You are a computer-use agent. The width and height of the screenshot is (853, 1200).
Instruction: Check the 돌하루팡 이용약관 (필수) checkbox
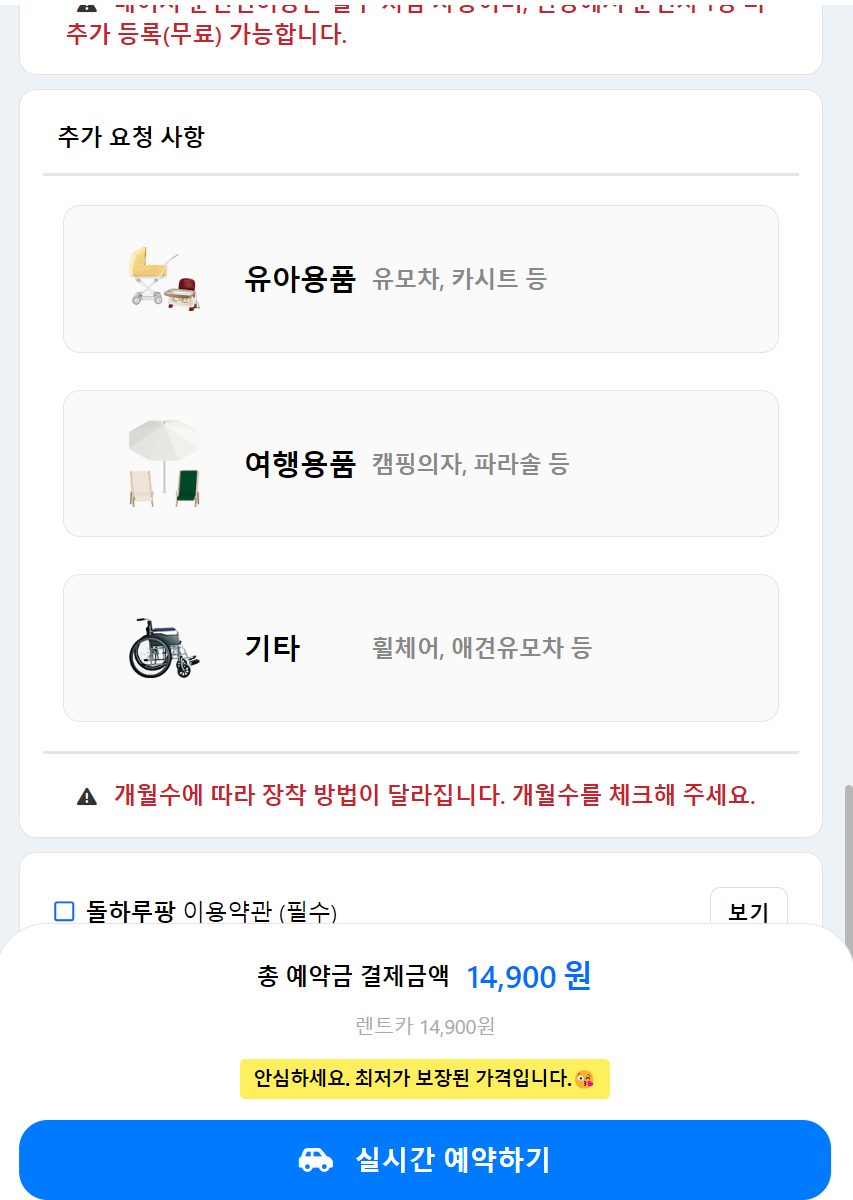[x=64, y=910]
